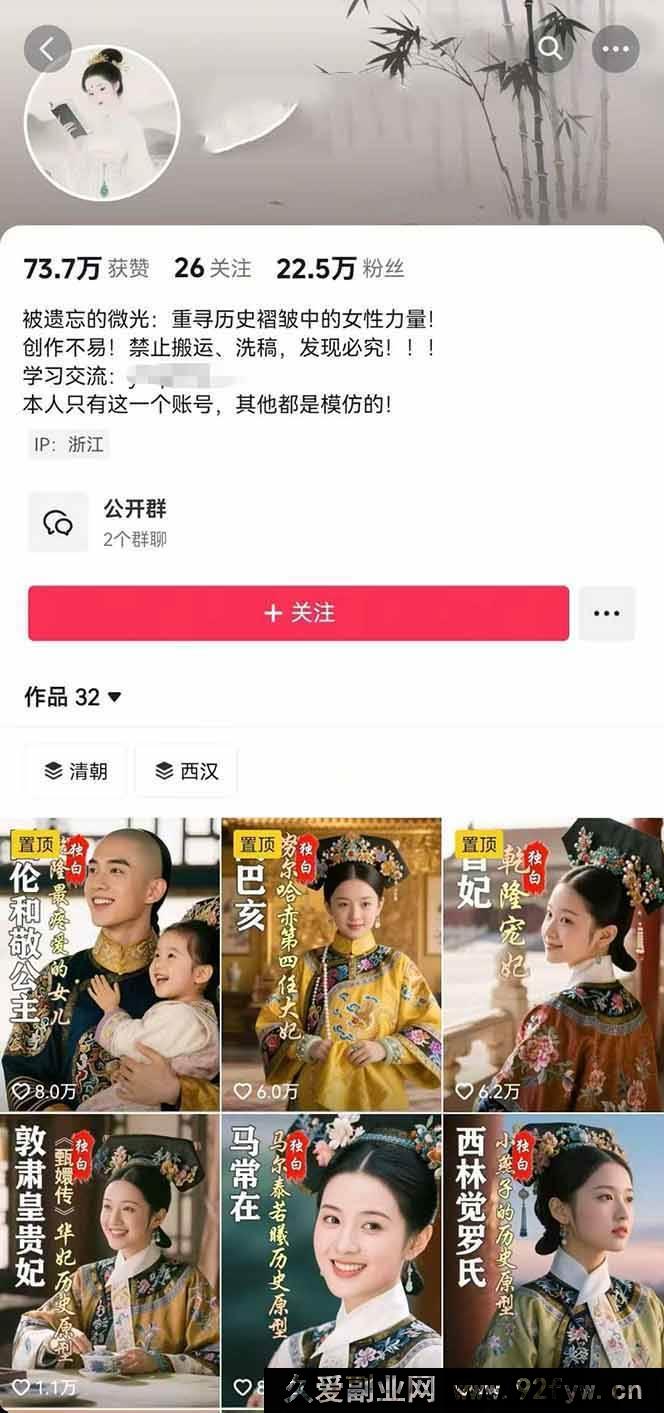The width and height of the screenshot is (664, 1413).
Task: Select the 清朝 collection chip
Action: coord(76,771)
